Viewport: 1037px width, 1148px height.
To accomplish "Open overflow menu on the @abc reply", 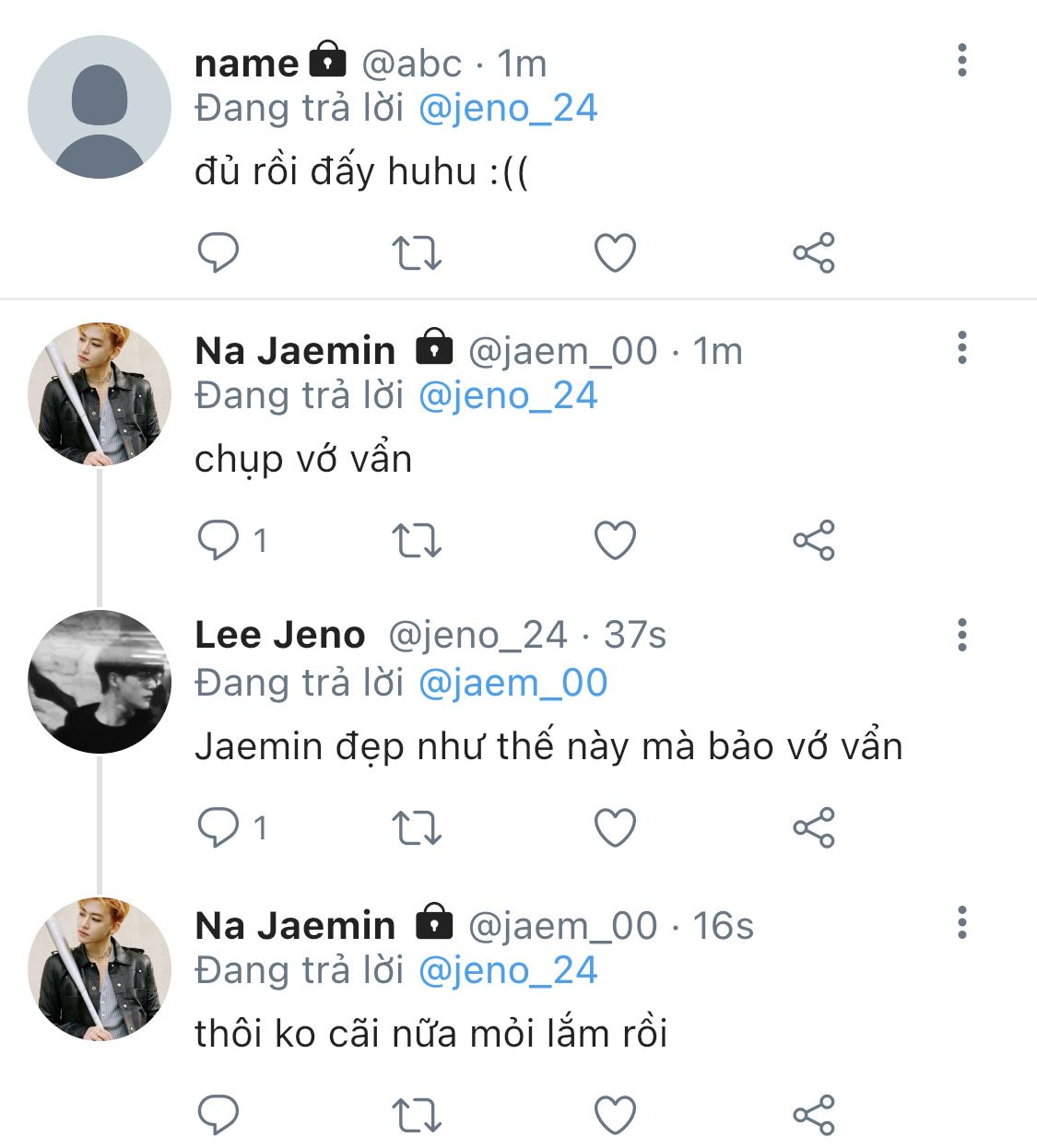I will [x=961, y=61].
